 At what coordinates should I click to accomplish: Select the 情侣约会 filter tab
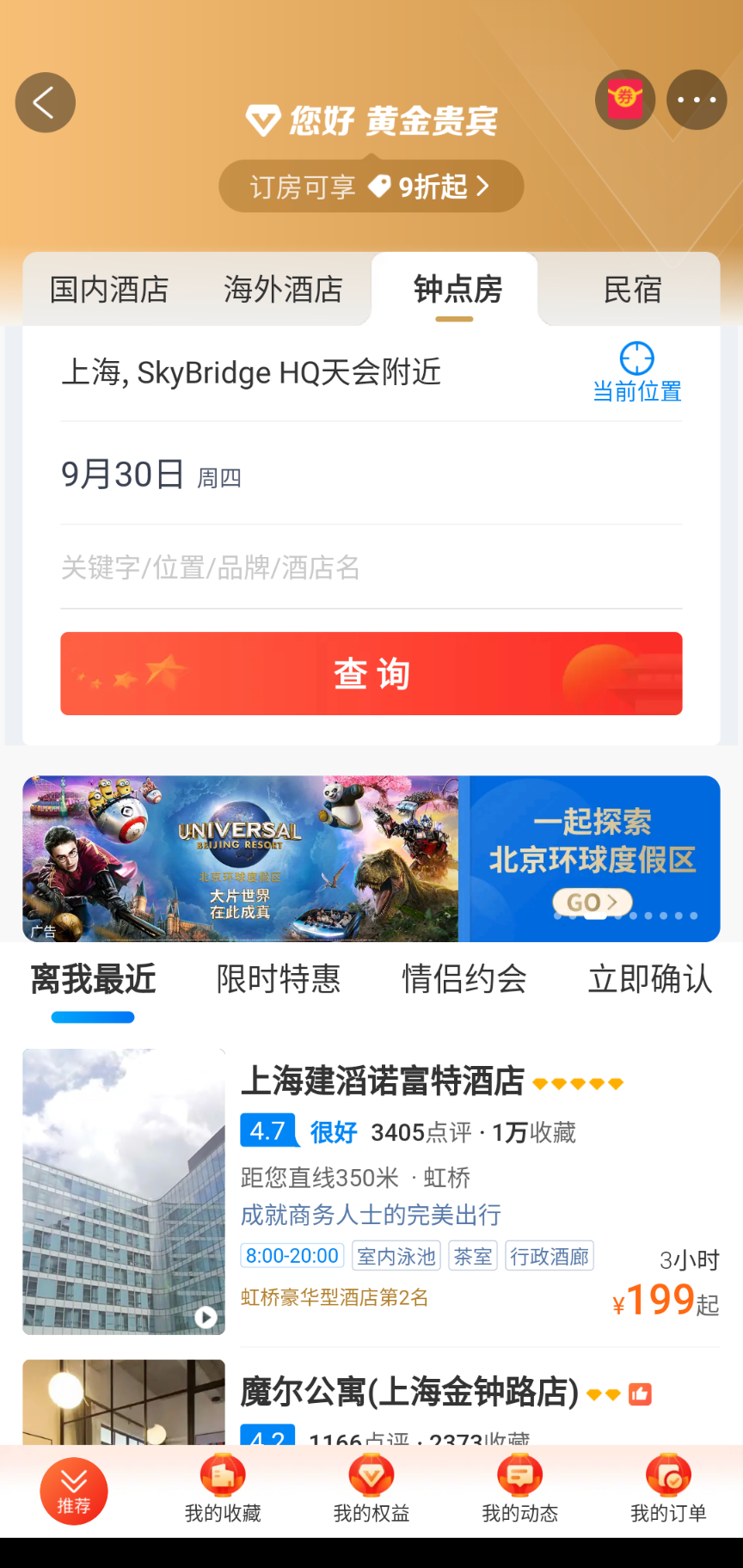(464, 979)
